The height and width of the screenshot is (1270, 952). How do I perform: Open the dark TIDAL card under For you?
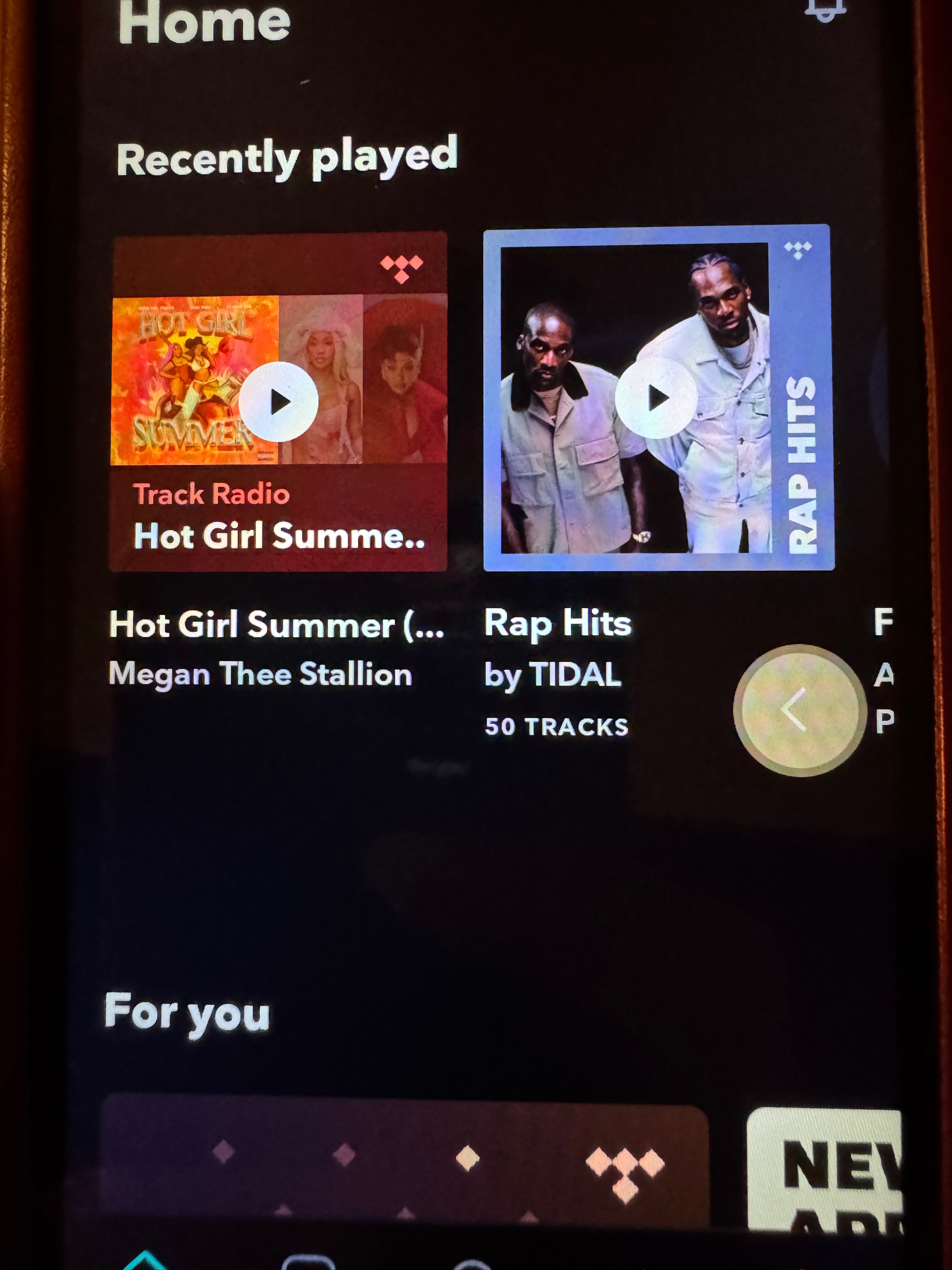[405, 1160]
